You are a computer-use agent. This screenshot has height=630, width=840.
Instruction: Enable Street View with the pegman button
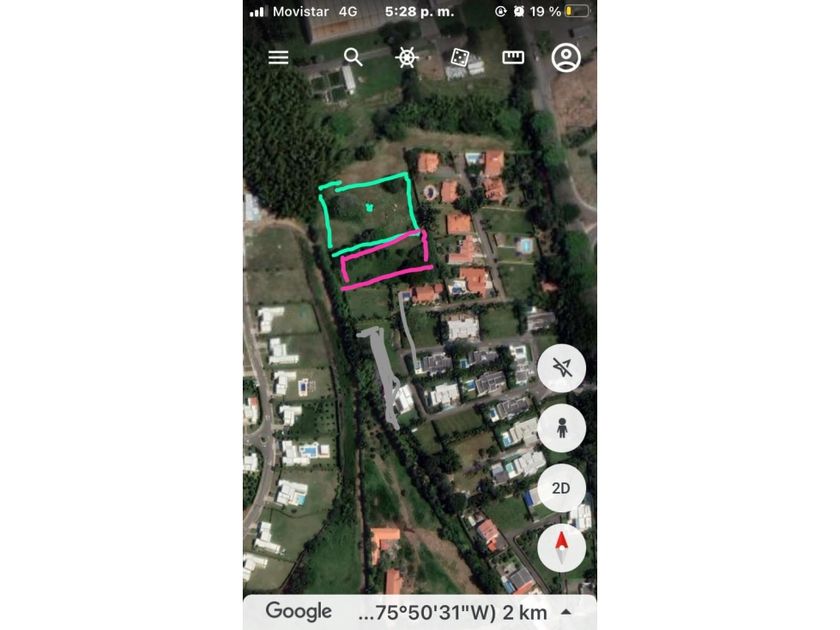point(561,429)
